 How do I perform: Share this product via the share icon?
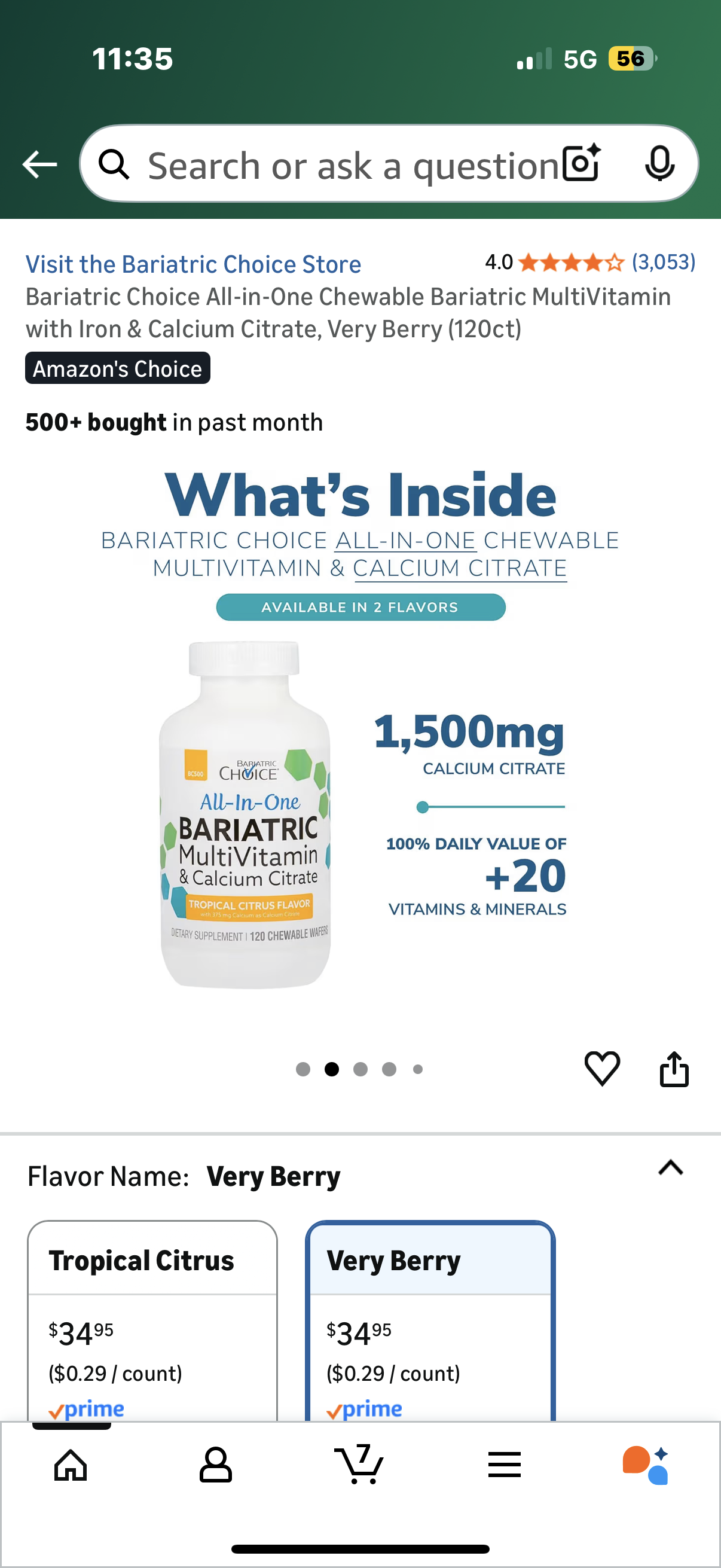coord(674,1069)
